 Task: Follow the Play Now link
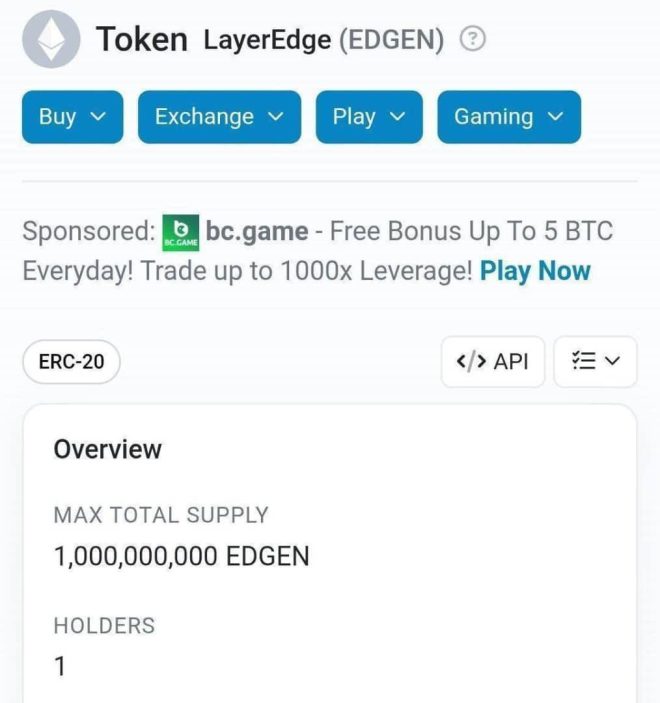click(x=535, y=271)
